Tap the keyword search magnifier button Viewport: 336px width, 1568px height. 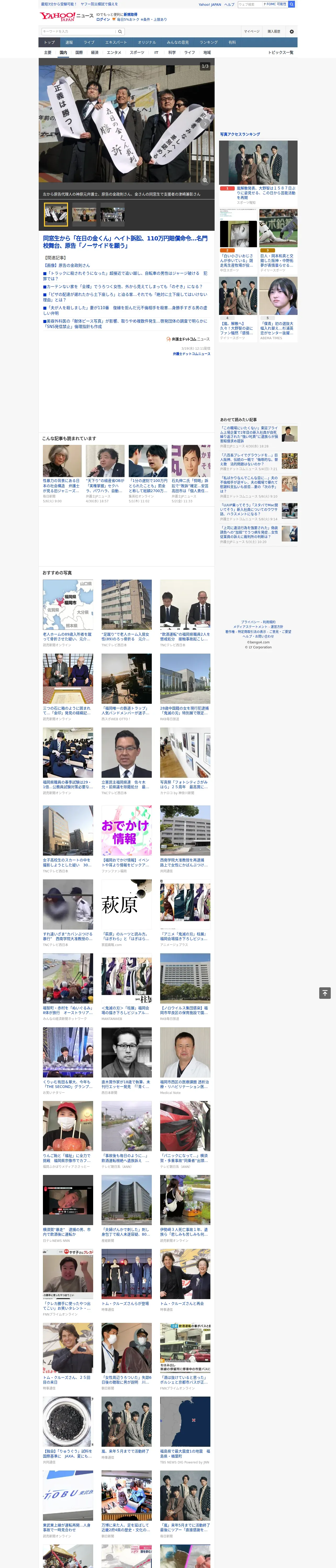coord(120,32)
